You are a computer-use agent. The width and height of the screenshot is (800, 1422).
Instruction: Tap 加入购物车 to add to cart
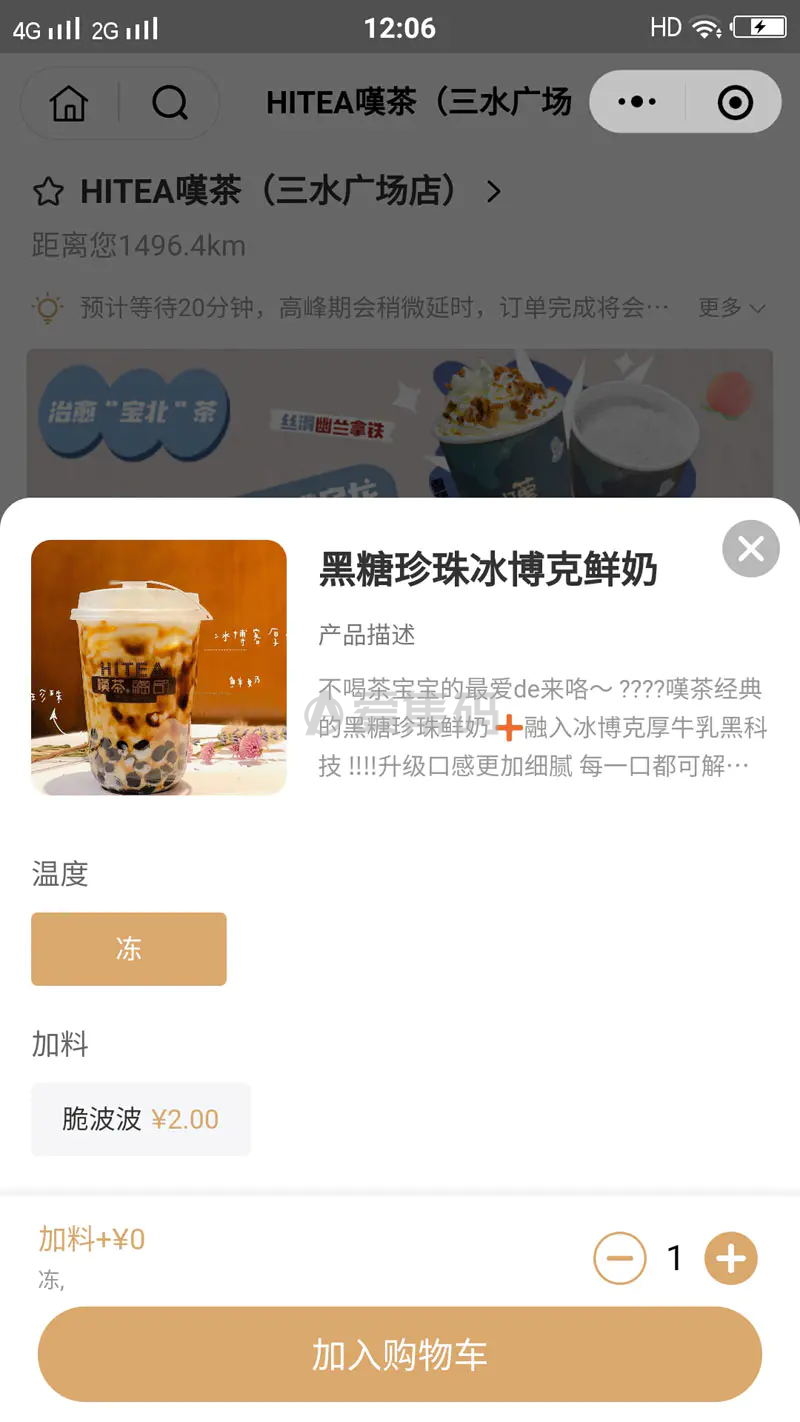[400, 1354]
